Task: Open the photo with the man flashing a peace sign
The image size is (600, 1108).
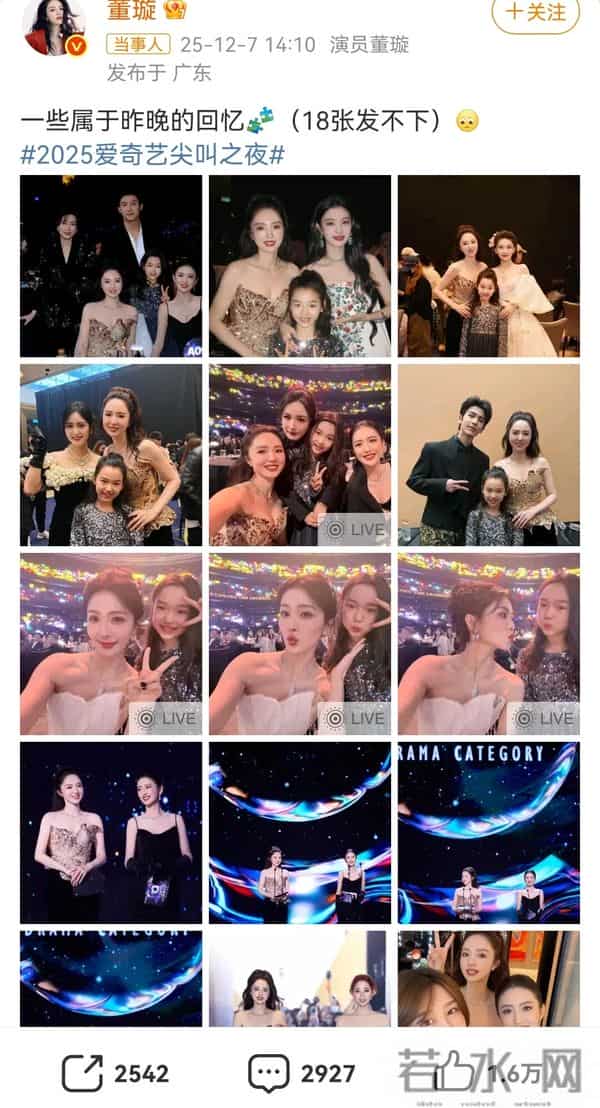Action: pos(488,455)
